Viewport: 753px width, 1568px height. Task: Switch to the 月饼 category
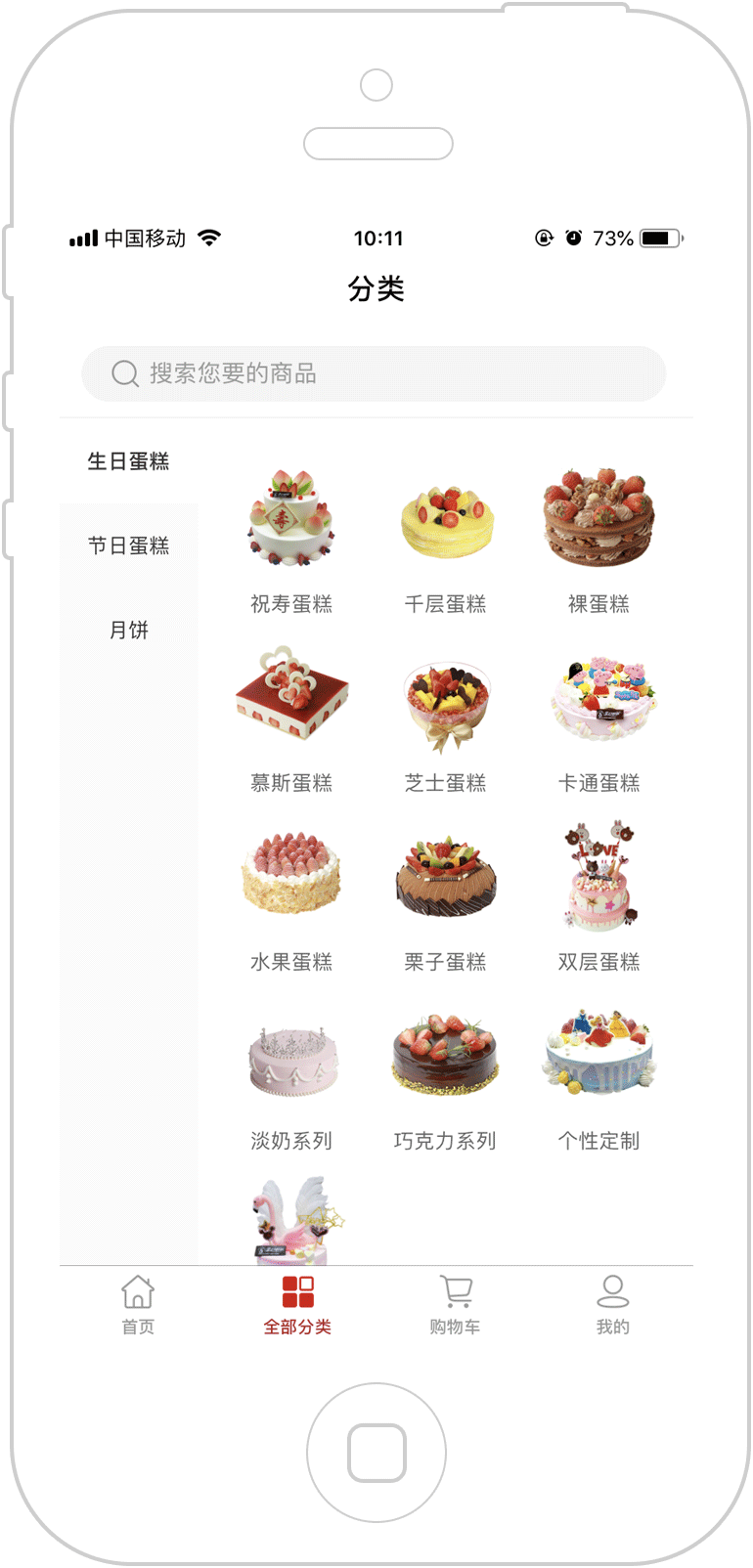point(128,631)
